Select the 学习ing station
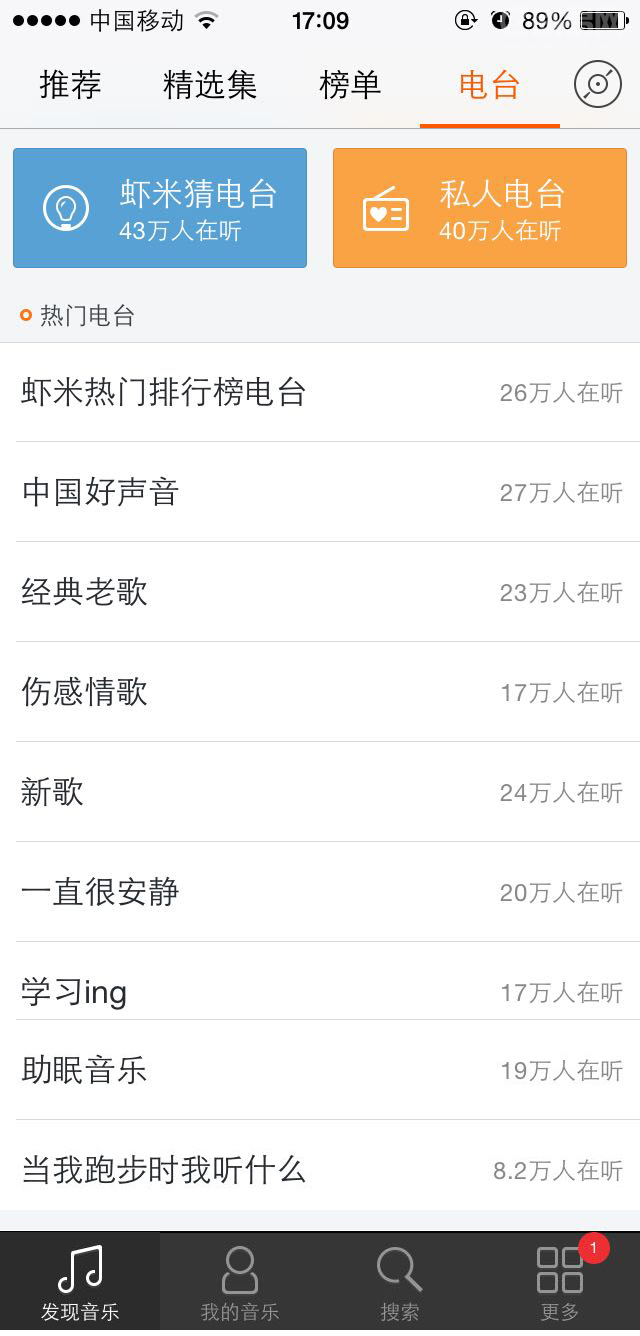This screenshot has width=640, height=1336. click(320, 990)
